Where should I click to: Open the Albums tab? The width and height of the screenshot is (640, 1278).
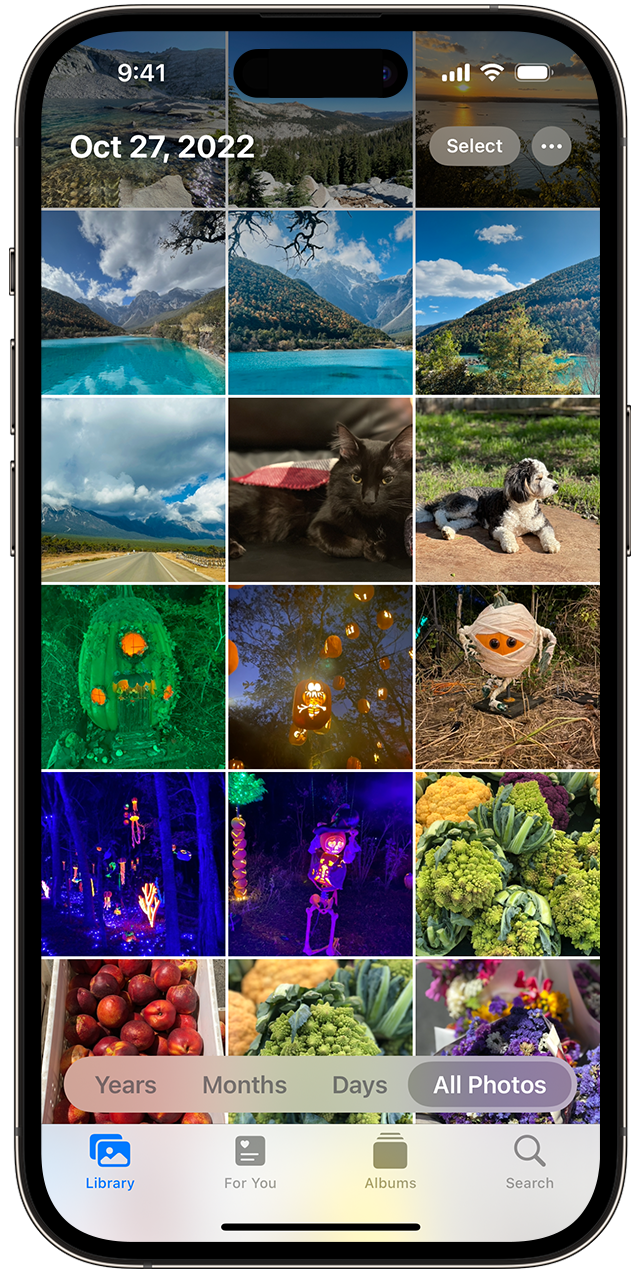(390, 1162)
